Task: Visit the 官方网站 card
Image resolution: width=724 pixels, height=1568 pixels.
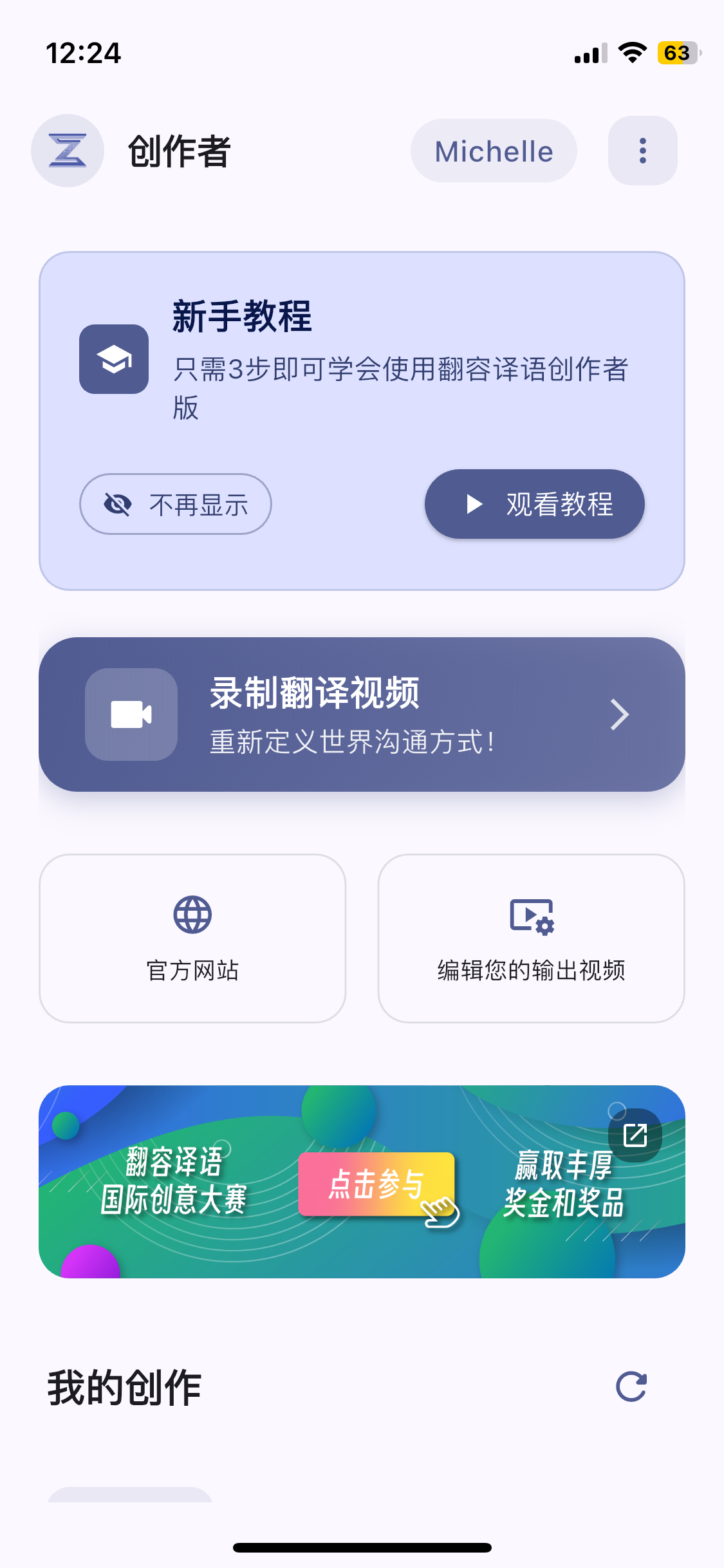Action: [192, 938]
